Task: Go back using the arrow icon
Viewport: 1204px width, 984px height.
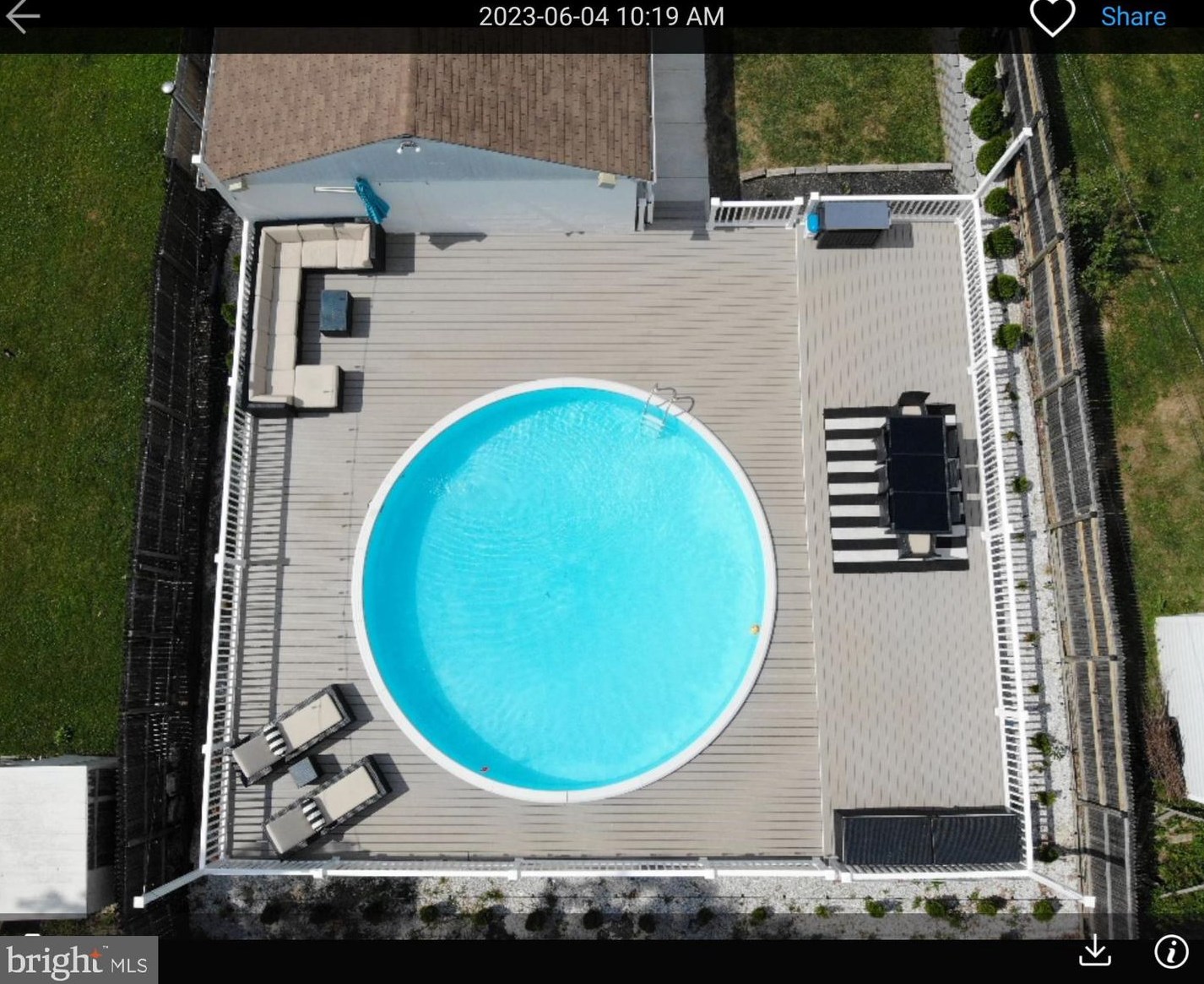Action: (22, 16)
